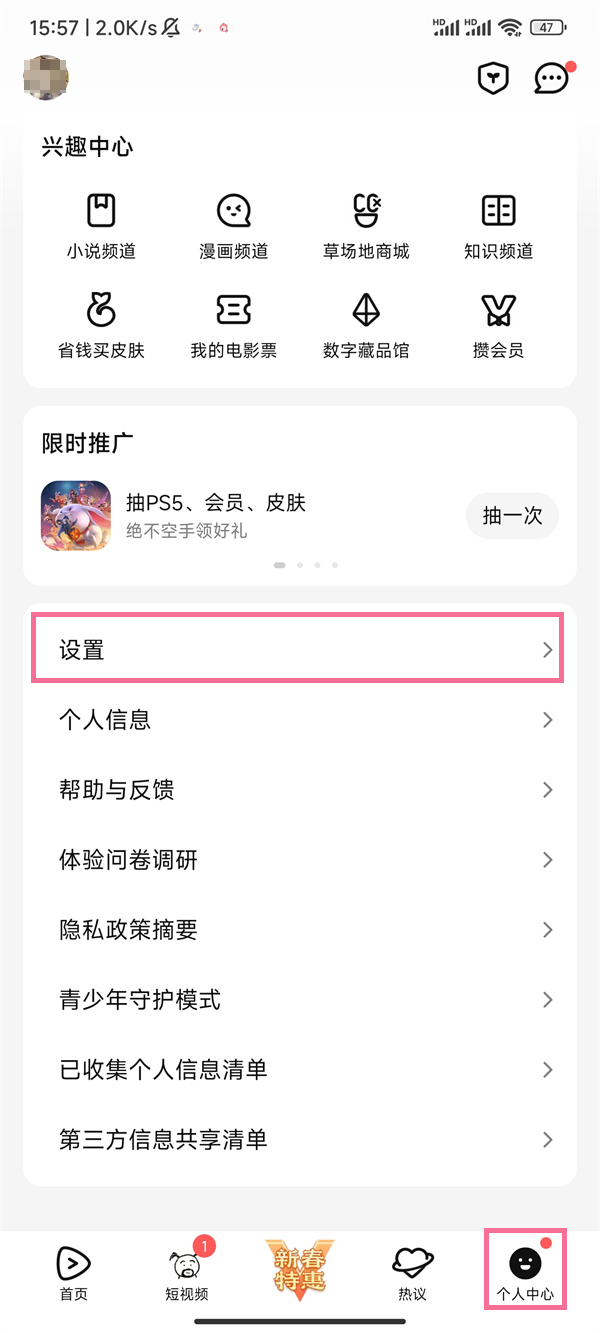The image size is (600, 1333).
Task: Open 草场地商城 store
Action: [x=366, y=226]
